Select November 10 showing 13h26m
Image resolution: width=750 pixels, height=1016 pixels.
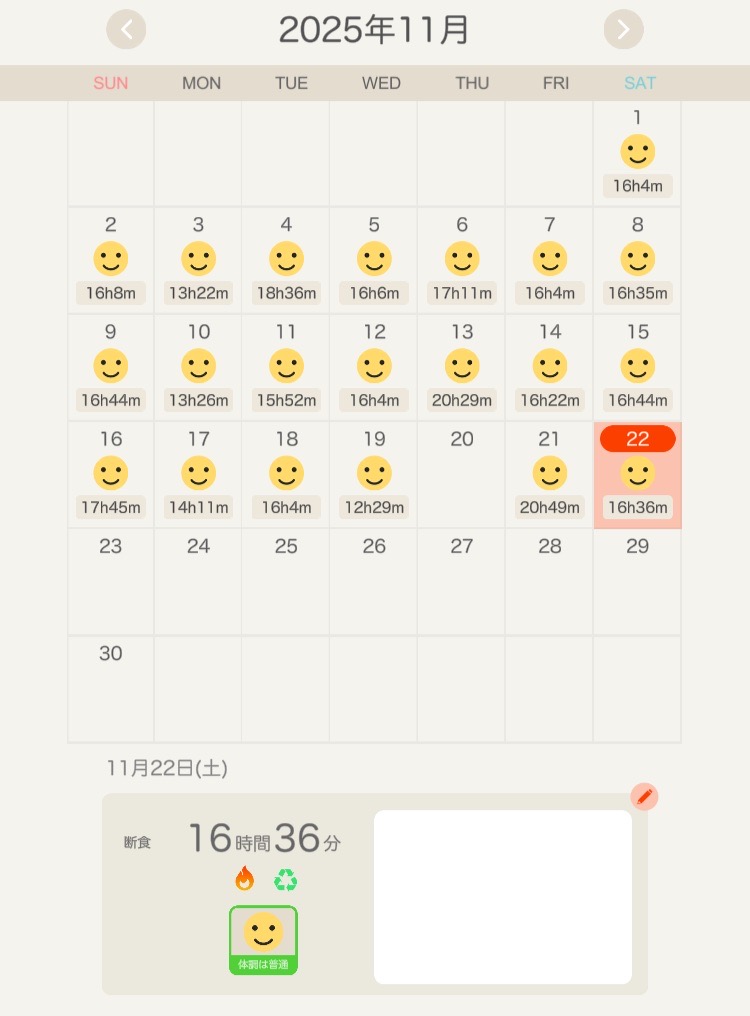coord(198,367)
